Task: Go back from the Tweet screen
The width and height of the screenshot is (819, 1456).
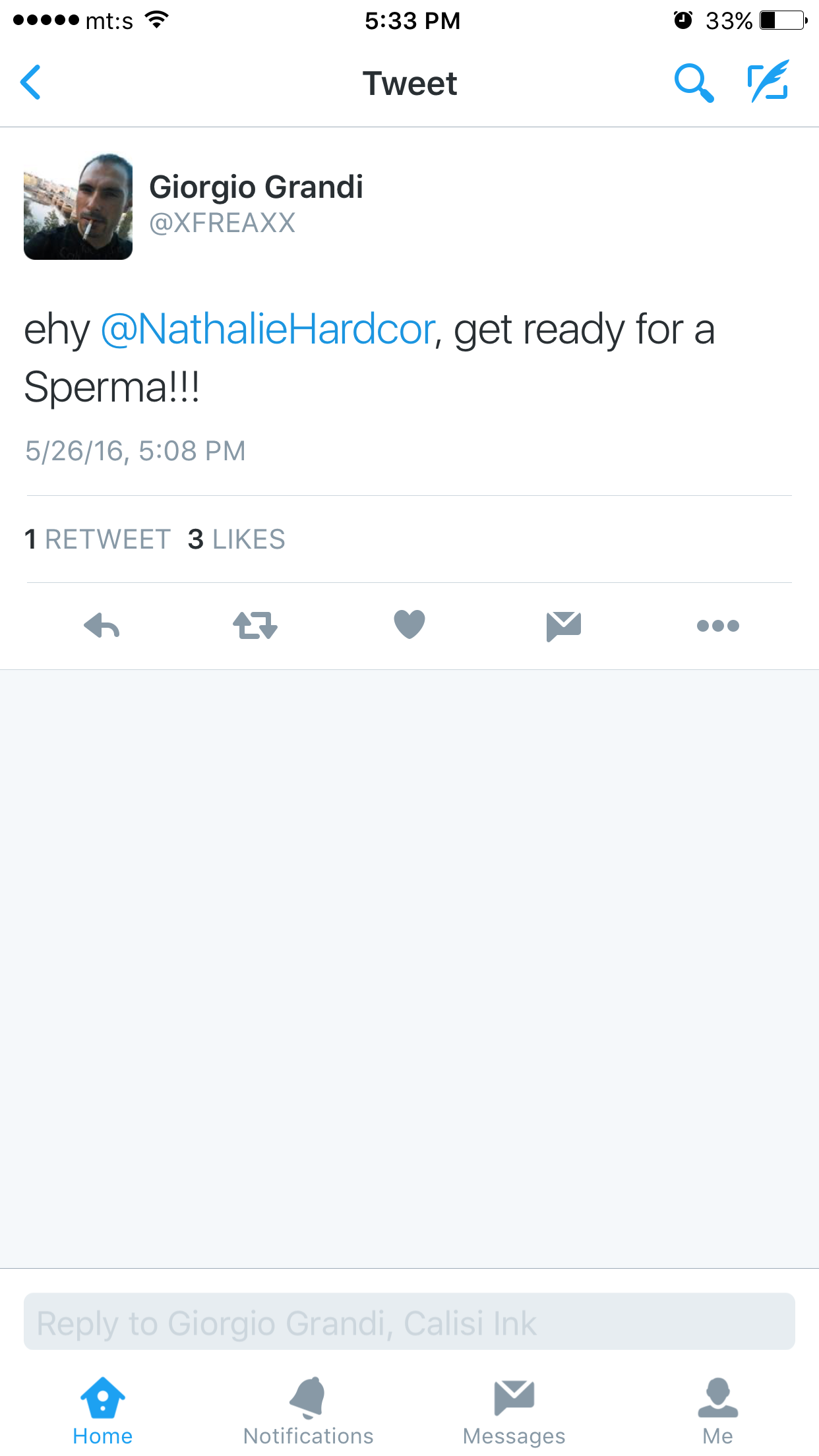Action: (31, 82)
